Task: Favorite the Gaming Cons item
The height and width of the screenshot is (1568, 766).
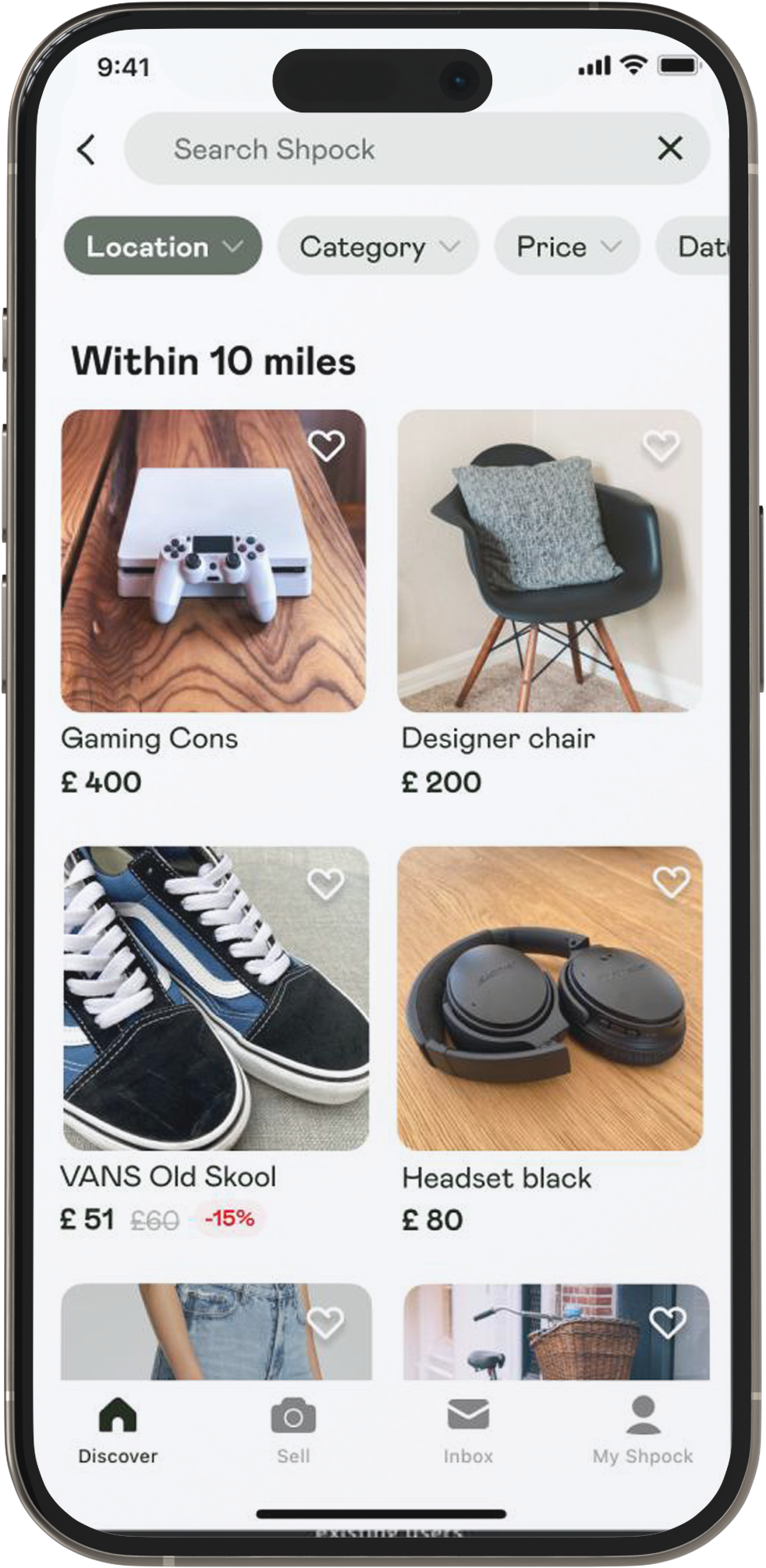Action: [326, 446]
